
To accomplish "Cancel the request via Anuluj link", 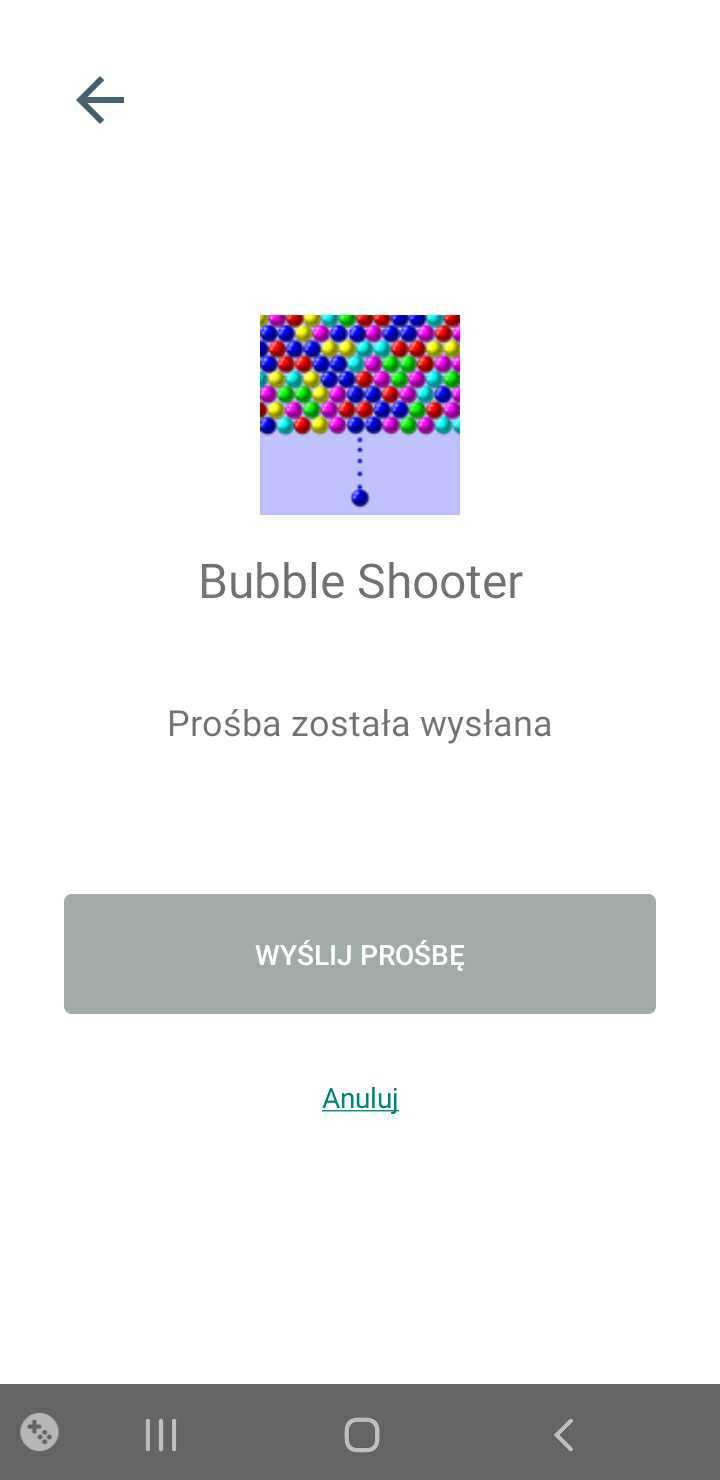I will 360,1098.
